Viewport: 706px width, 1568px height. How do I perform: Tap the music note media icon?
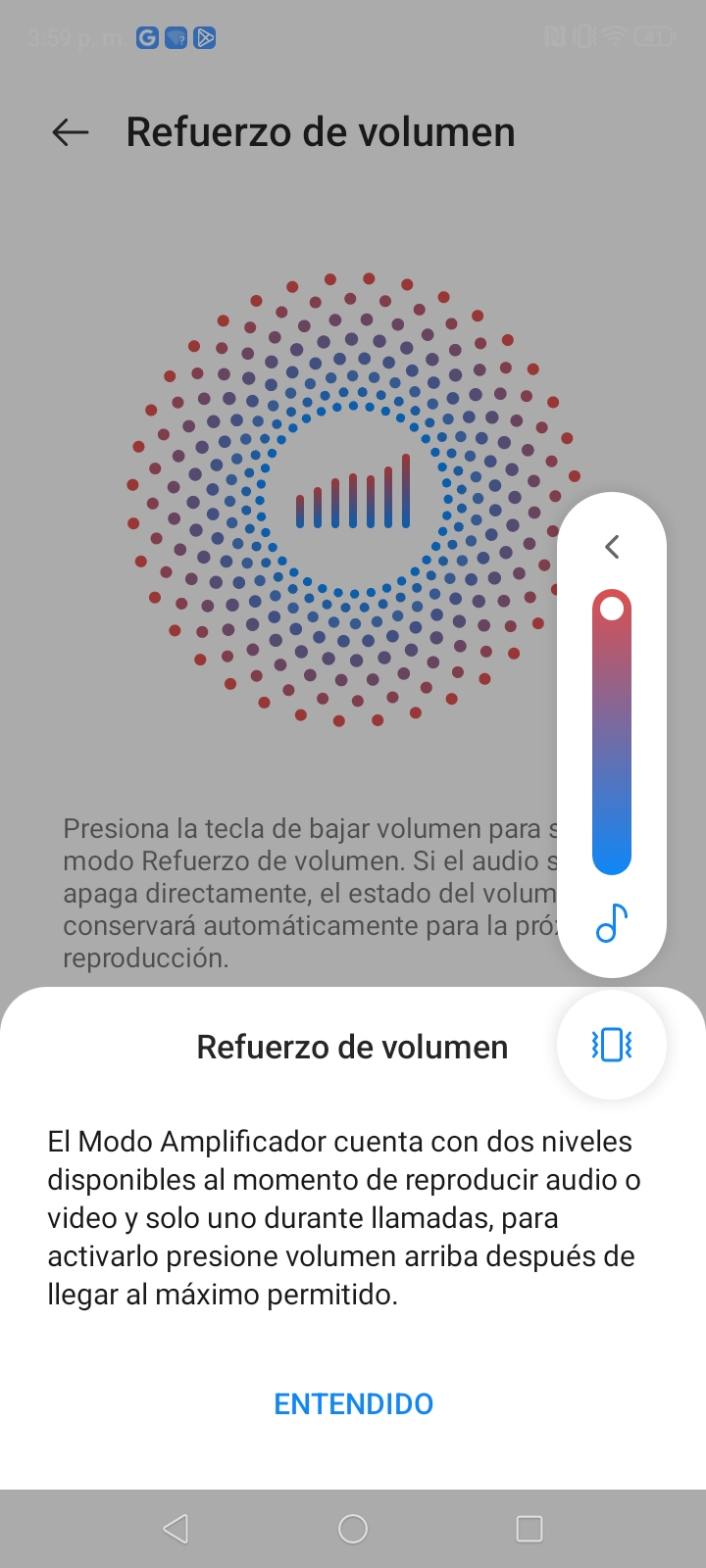pos(612,923)
